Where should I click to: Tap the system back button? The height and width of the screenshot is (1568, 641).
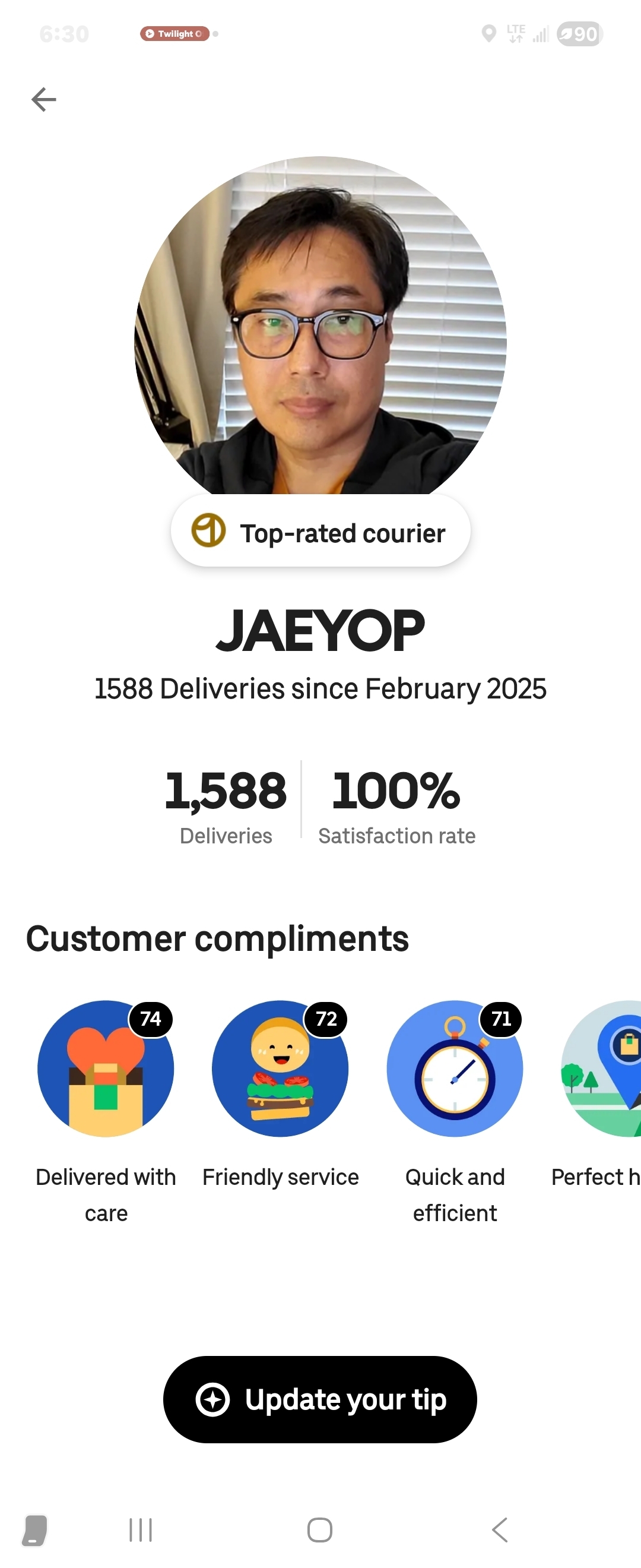[x=499, y=1529]
